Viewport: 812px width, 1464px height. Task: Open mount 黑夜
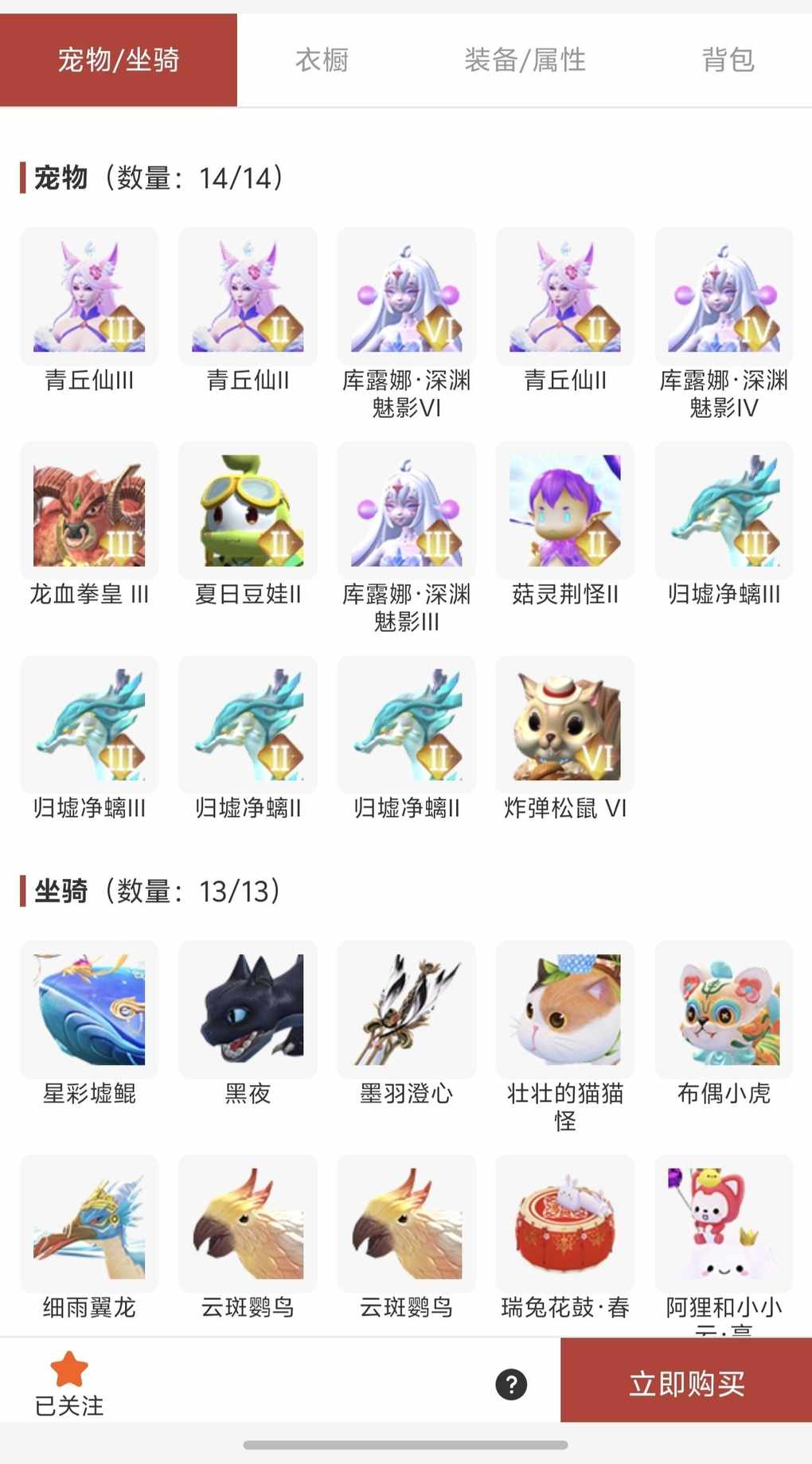pyautogui.click(x=248, y=1009)
